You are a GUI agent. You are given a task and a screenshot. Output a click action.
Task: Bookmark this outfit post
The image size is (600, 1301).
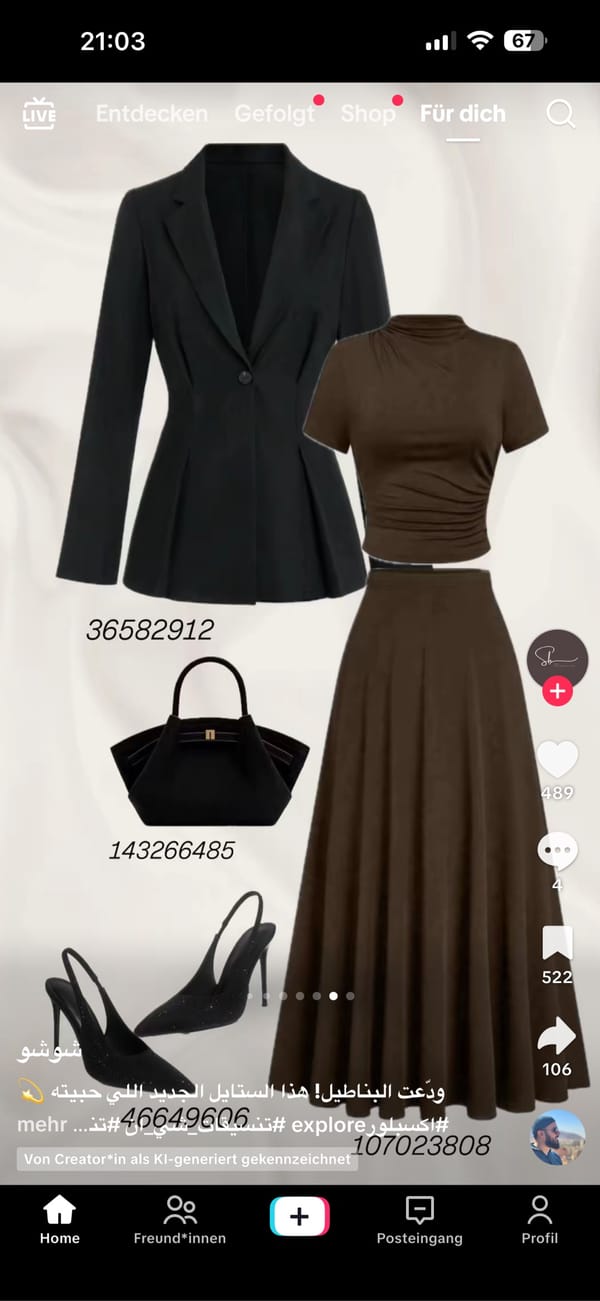click(x=557, y=944)
